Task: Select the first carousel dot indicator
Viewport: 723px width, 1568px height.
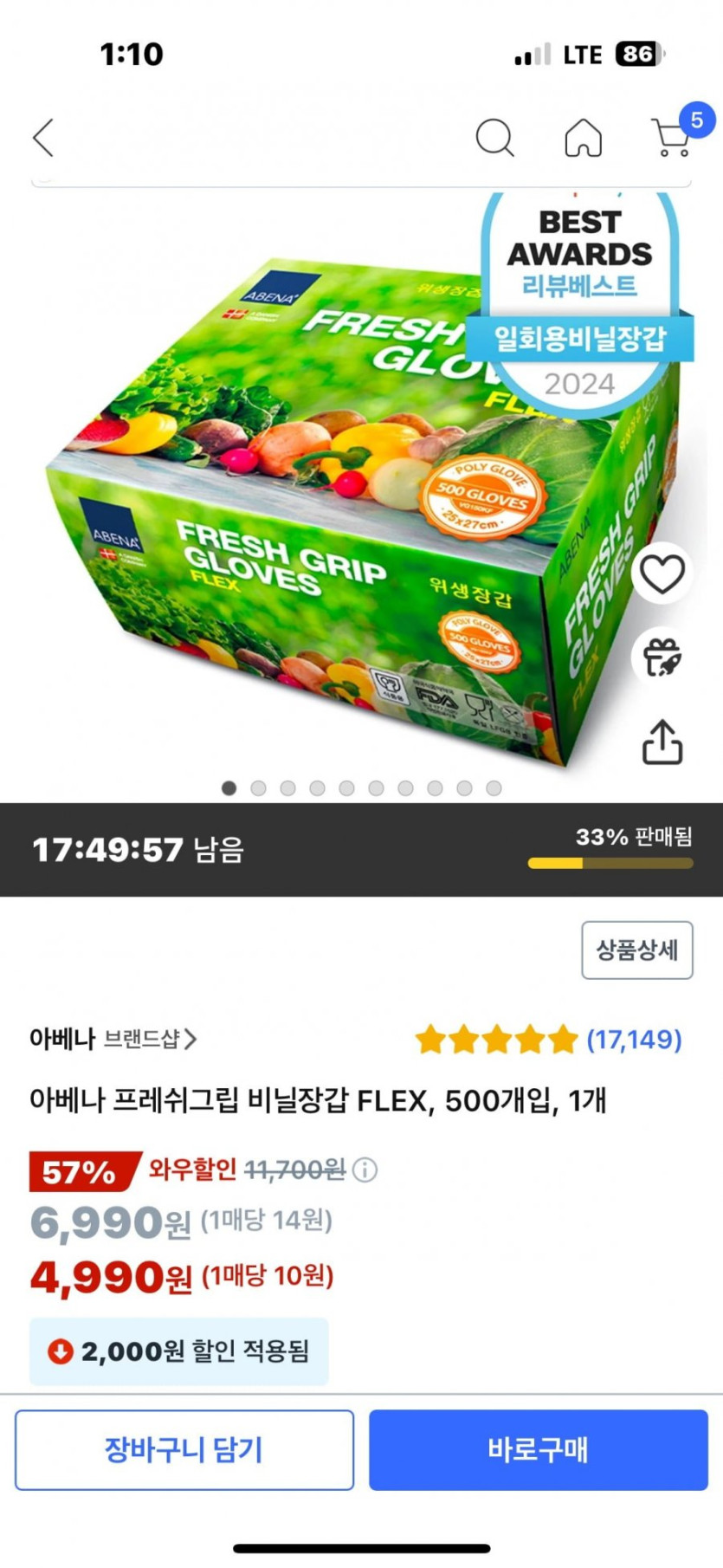Action: coord(229,787)
